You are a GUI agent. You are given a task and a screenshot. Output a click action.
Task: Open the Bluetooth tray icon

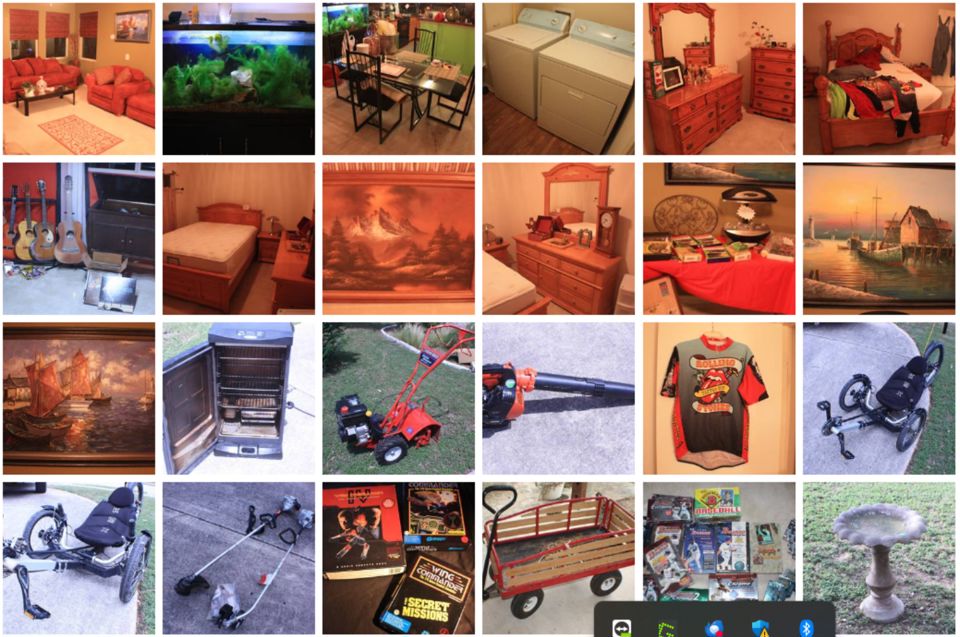click(x=806, y=628)
